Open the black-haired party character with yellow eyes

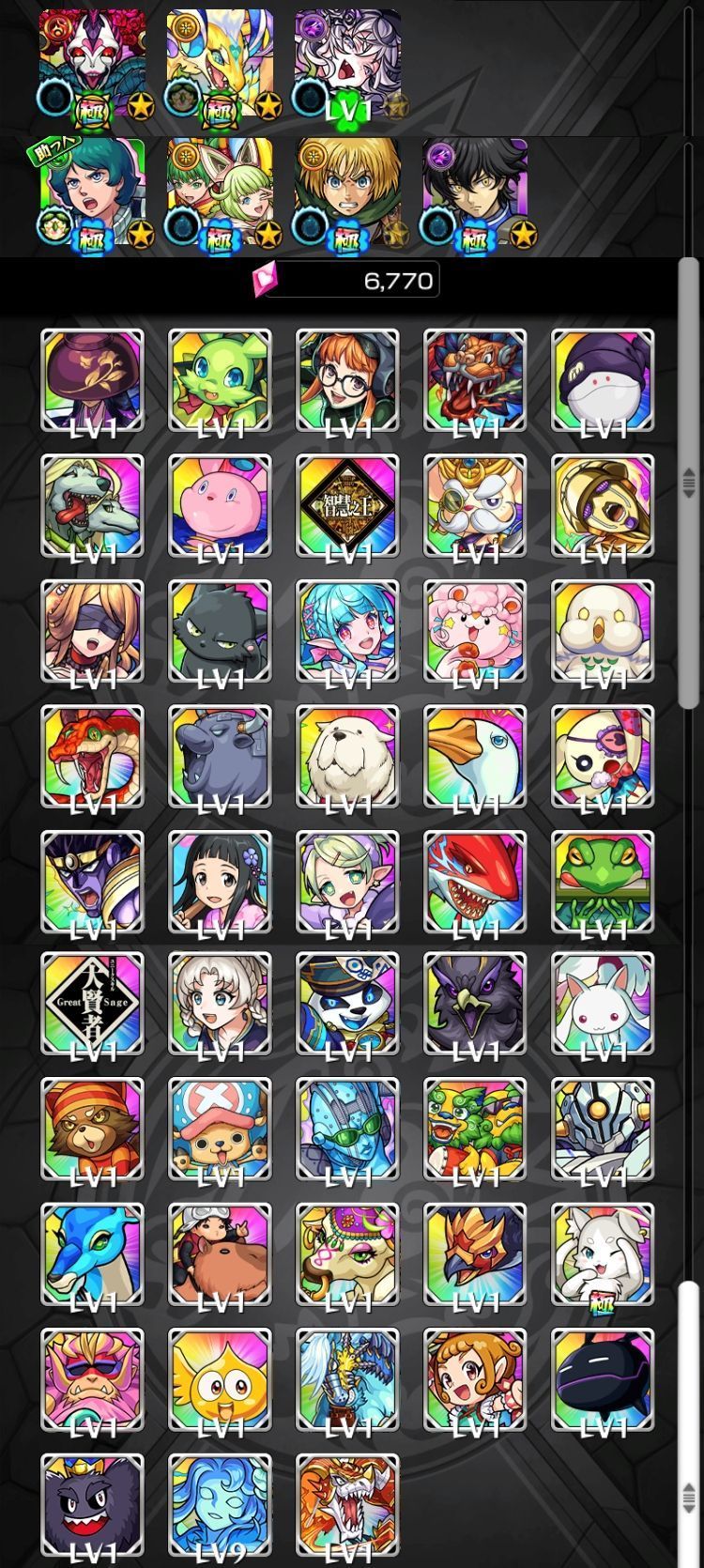tap(475, 192)
